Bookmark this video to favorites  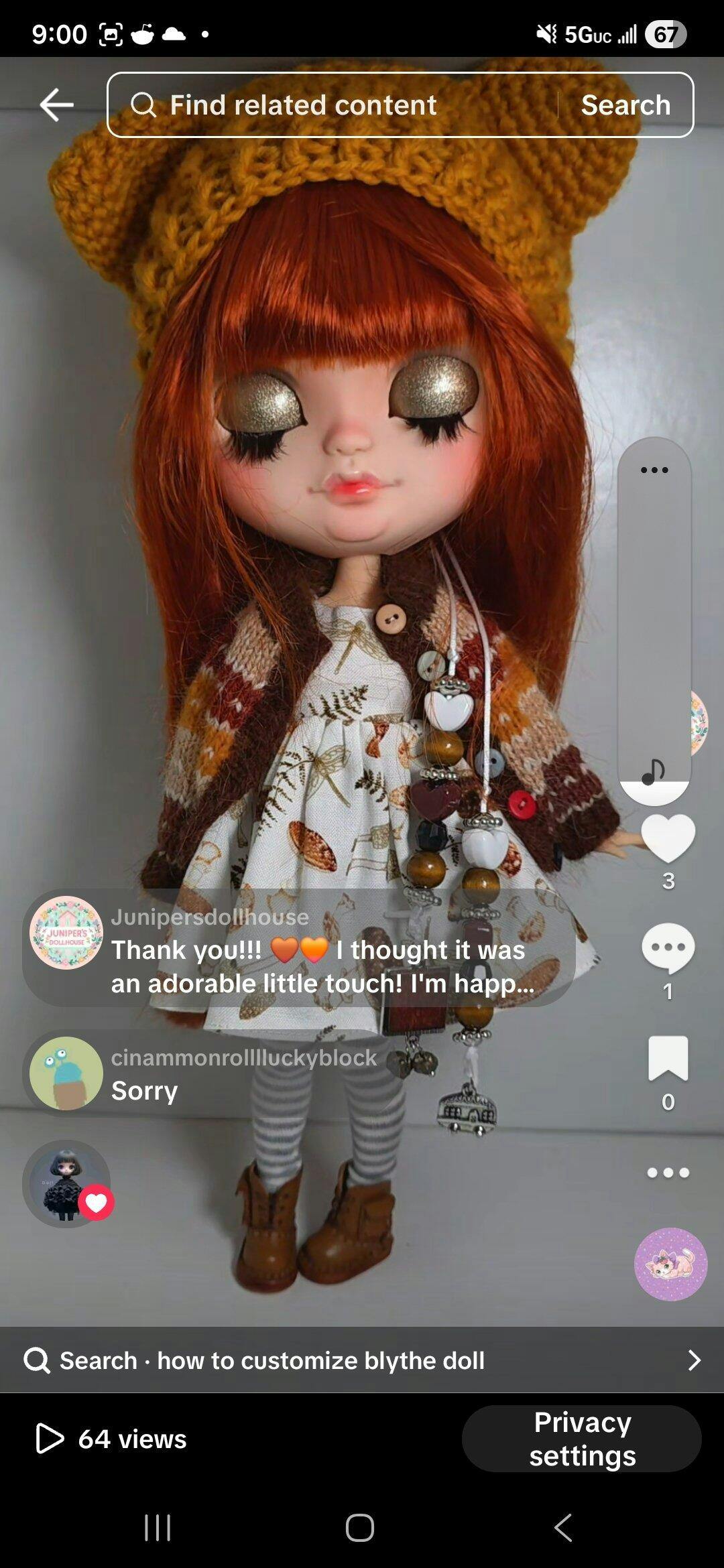(x=668, y=1059)
